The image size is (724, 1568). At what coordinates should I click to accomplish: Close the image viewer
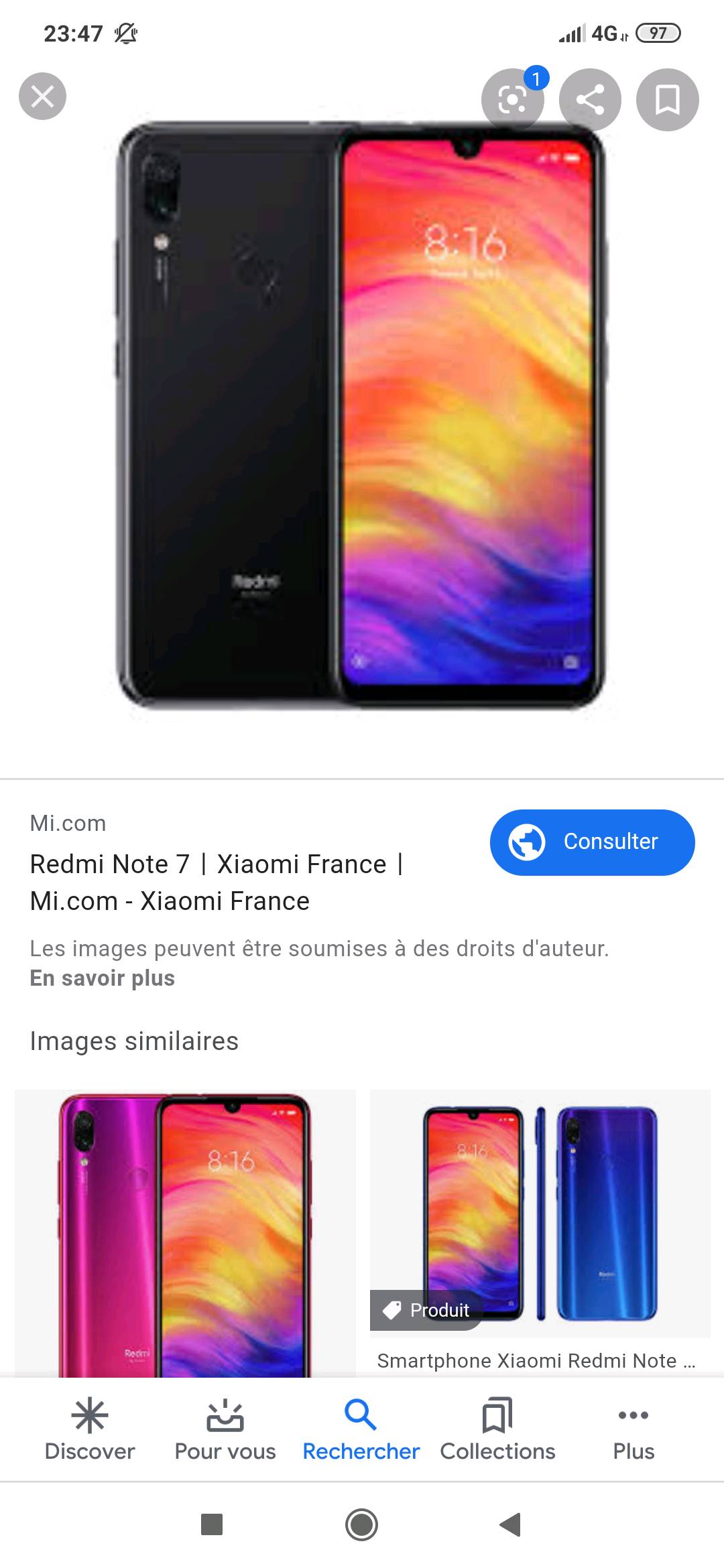tap(42, 96)
